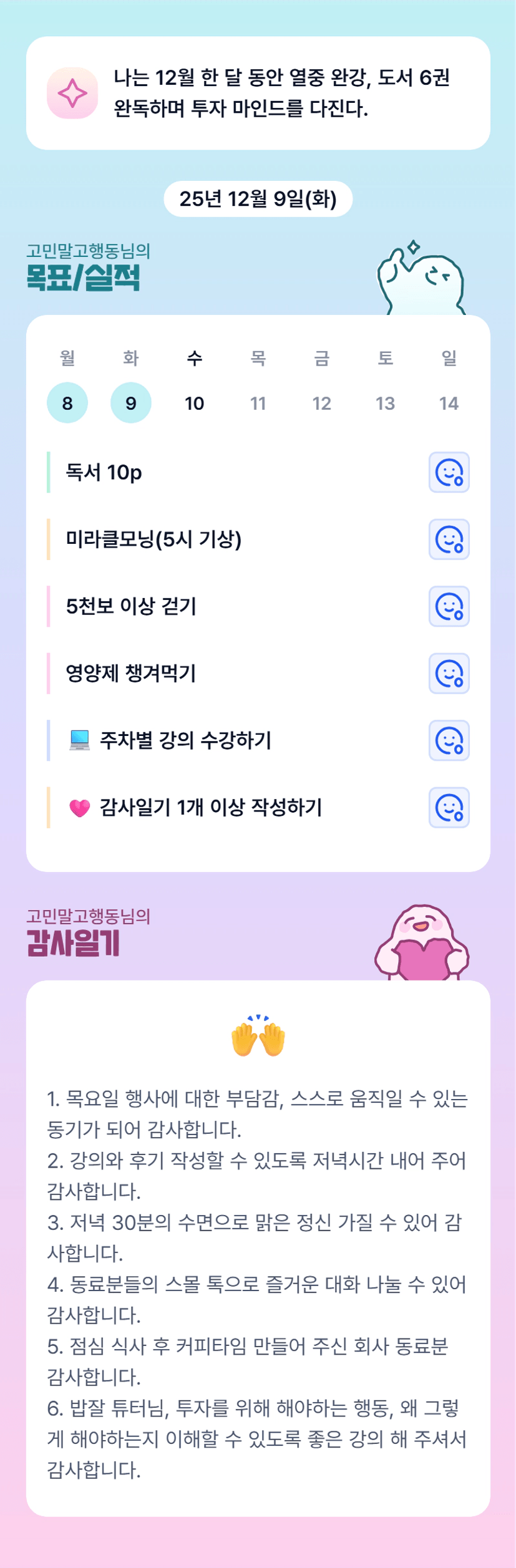Add an emoji reaction to 독서 10p
The height and width of the screenshot is (1568, 516).
tap(449, 472)
